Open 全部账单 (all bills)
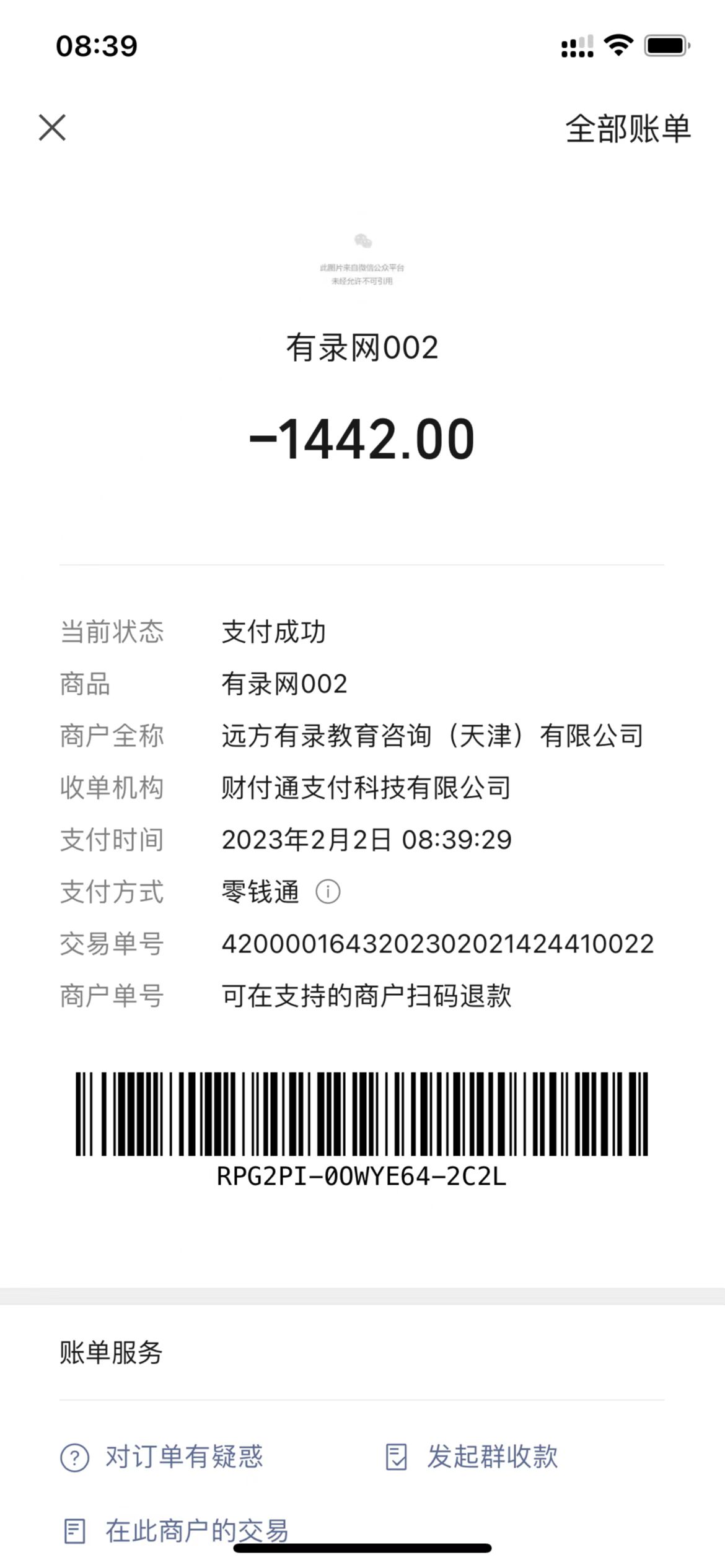725x1568 pixels. click(x=627, y=129)
